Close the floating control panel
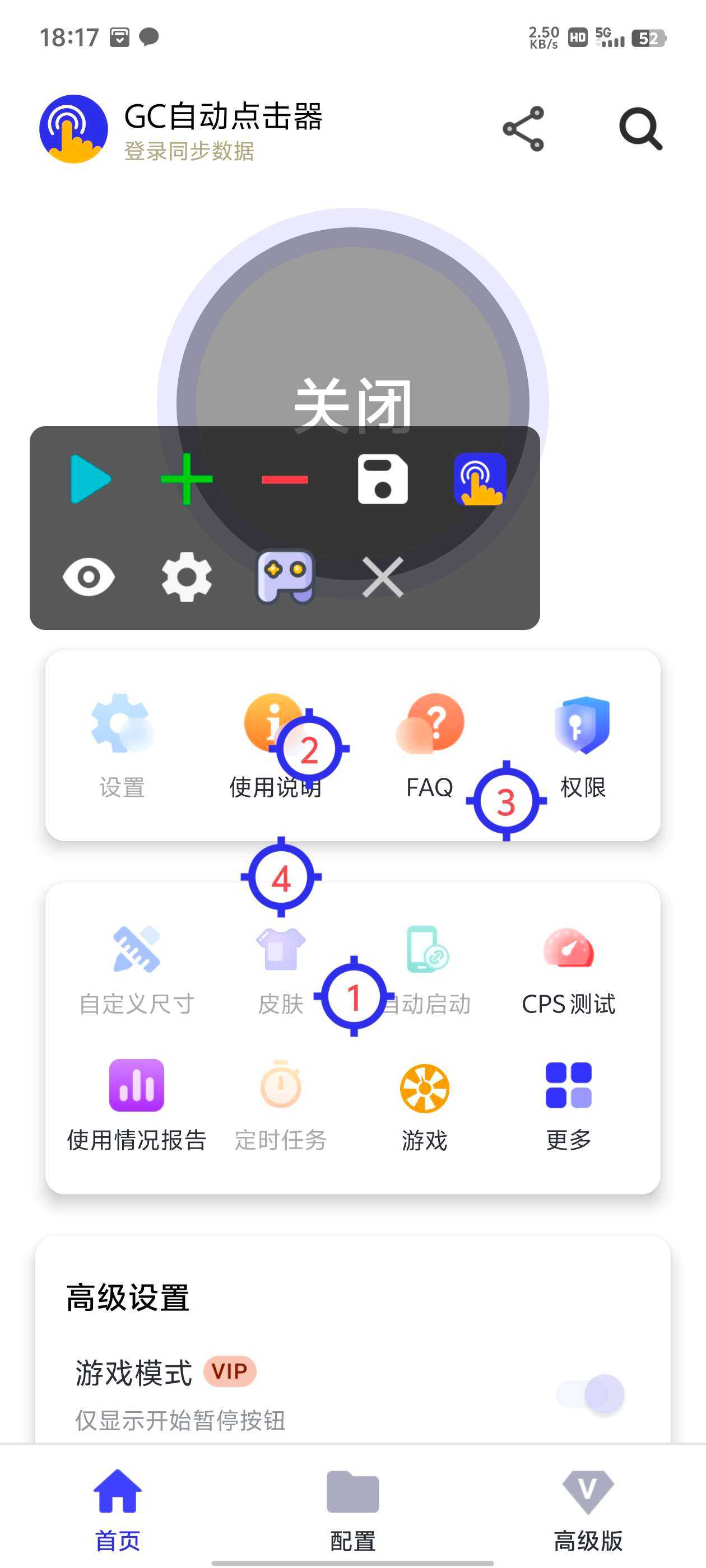Viewport: 706px width, 1568px height. (x=383, y=576)
